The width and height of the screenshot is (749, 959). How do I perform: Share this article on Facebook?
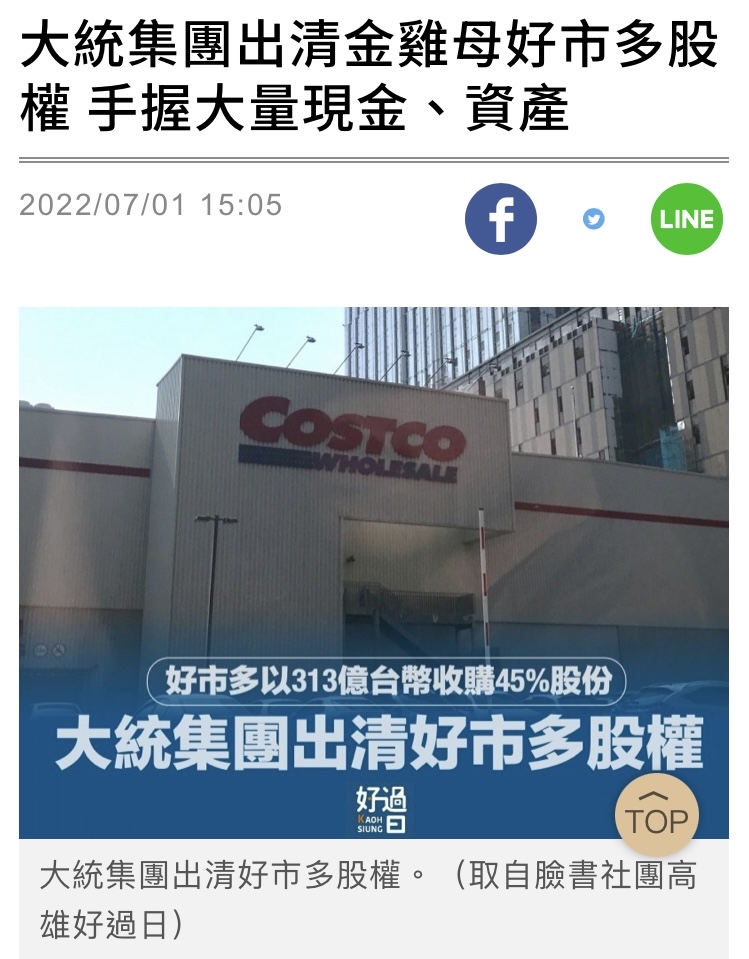501,219
